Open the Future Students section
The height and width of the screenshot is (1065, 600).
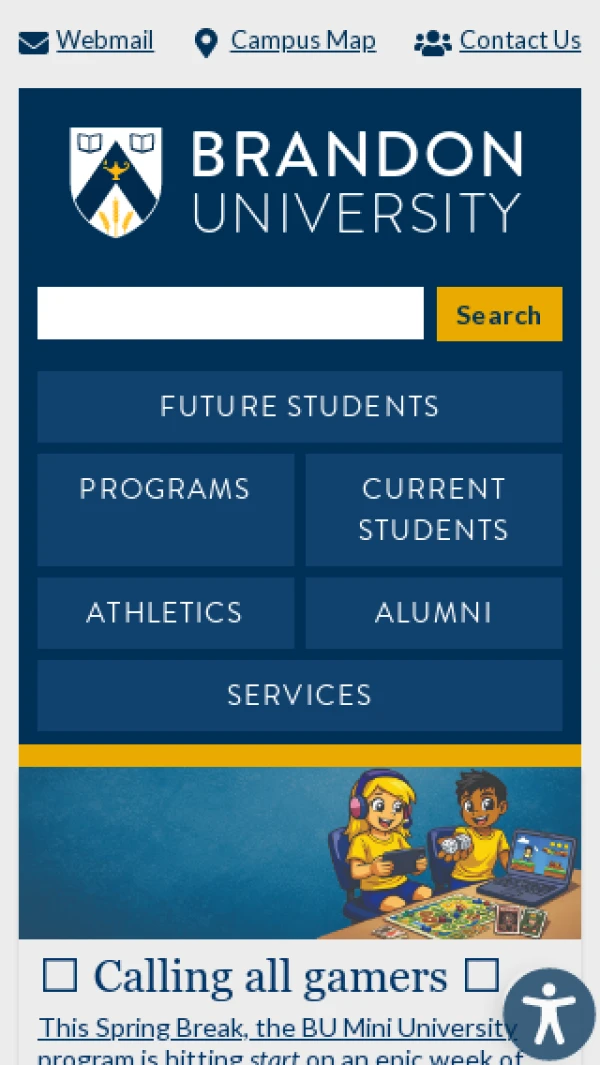(299, 407)
